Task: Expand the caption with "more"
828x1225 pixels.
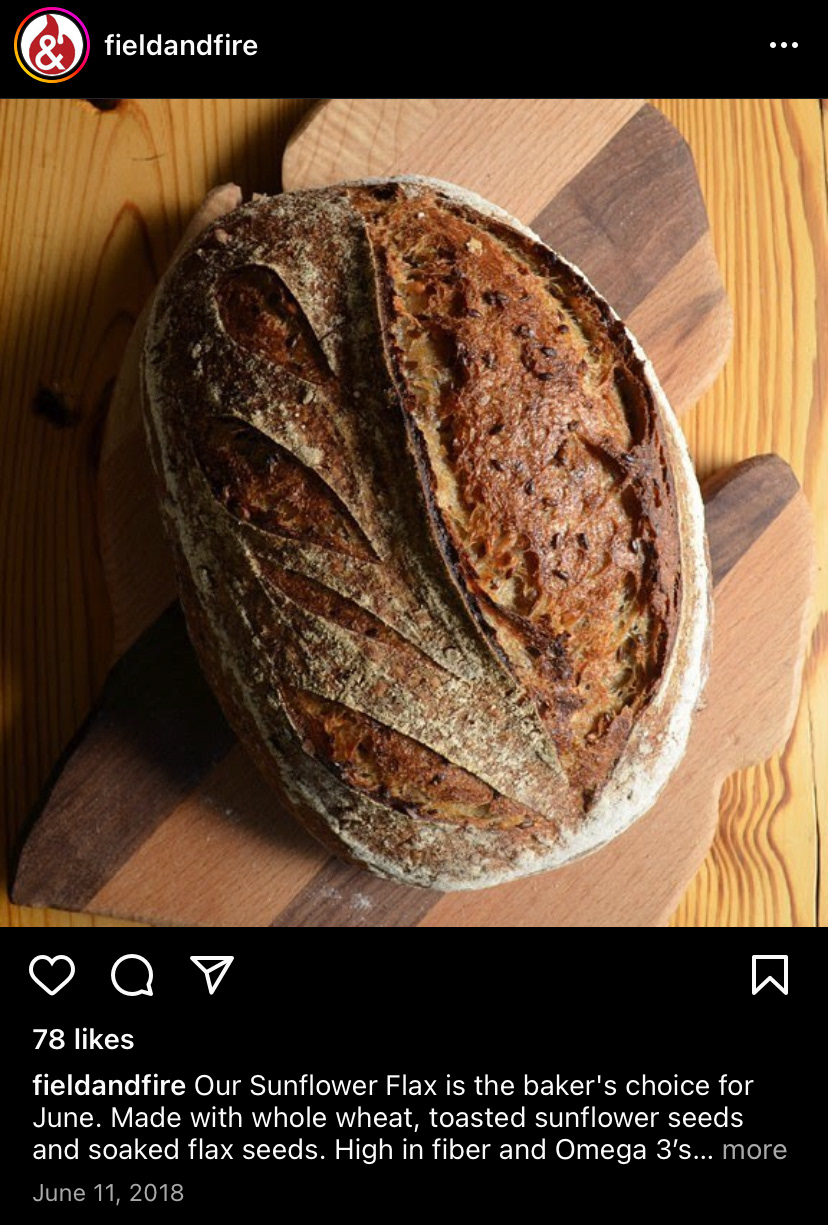Action: click(754, 1150)
